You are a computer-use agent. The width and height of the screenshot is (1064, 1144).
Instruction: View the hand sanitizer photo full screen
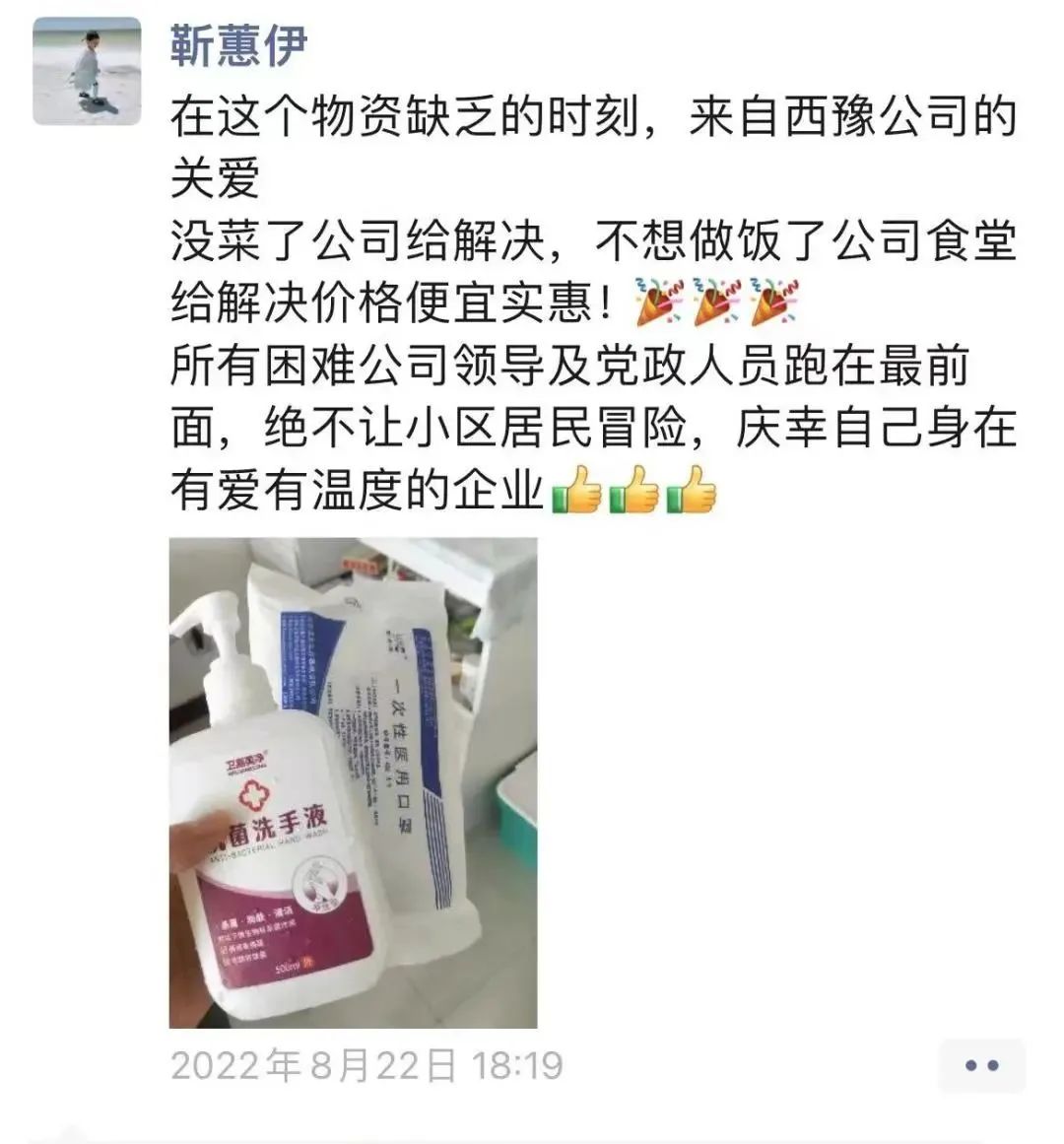[x=353, y=782]
